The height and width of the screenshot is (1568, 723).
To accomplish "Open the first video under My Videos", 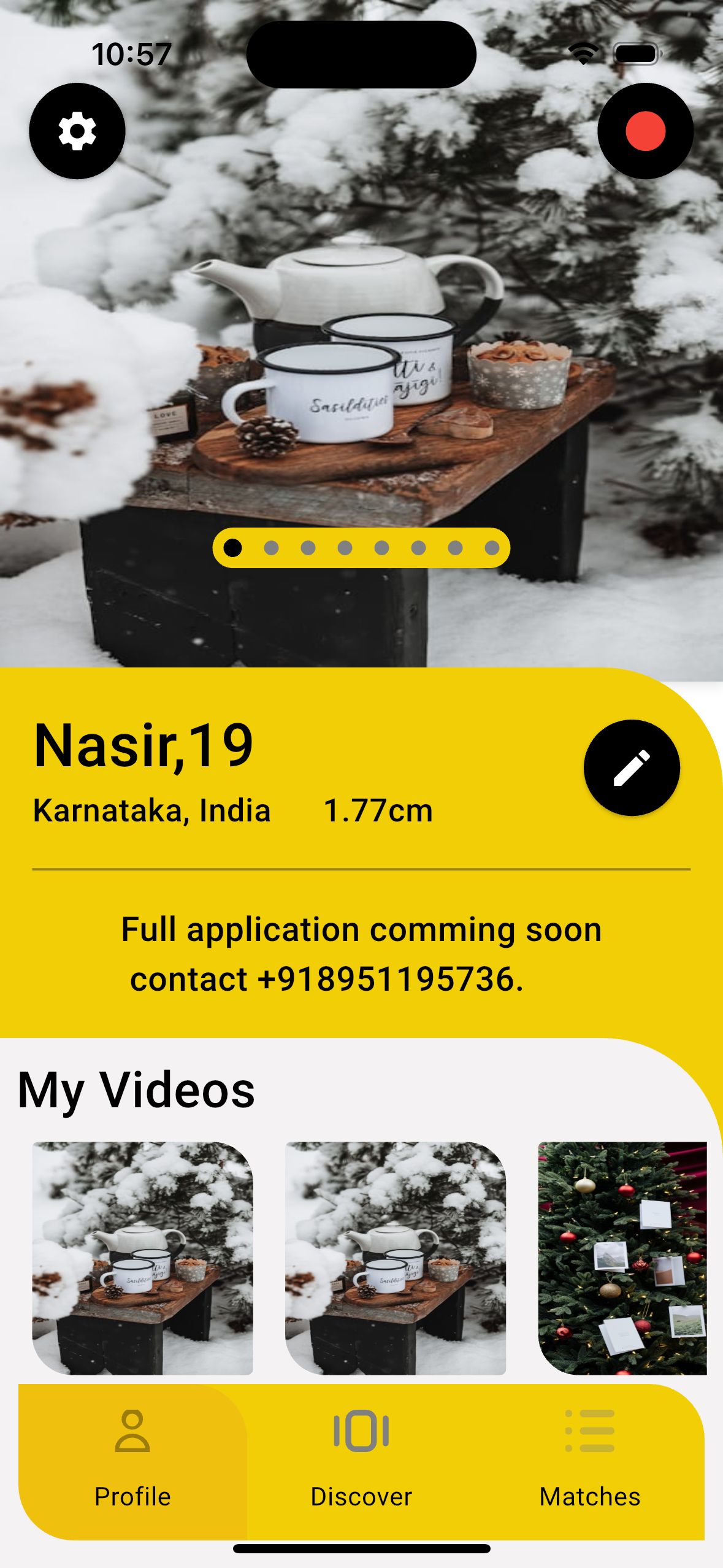I will pyautogui.click(x=142, y=1258).
